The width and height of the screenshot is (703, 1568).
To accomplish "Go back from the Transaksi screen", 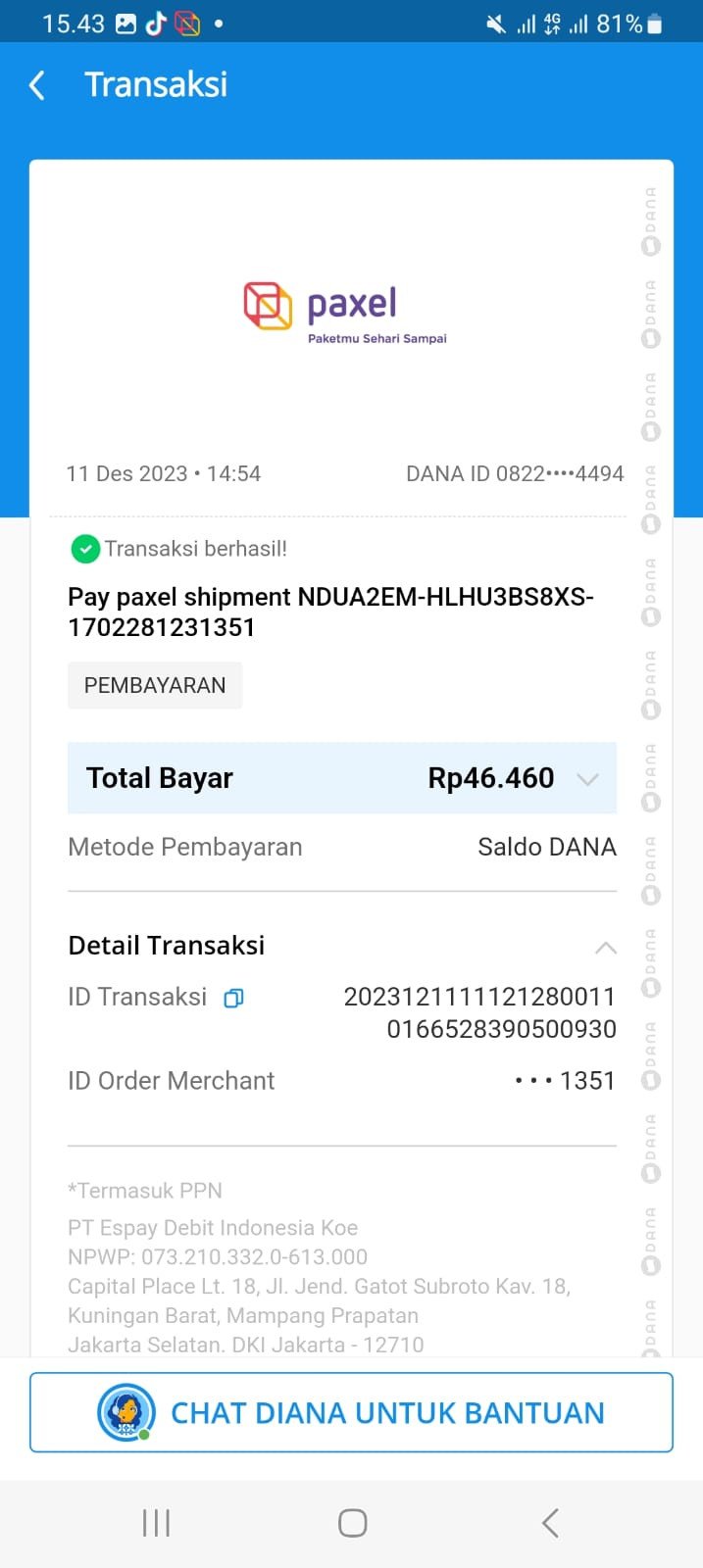I will [37, 85].
